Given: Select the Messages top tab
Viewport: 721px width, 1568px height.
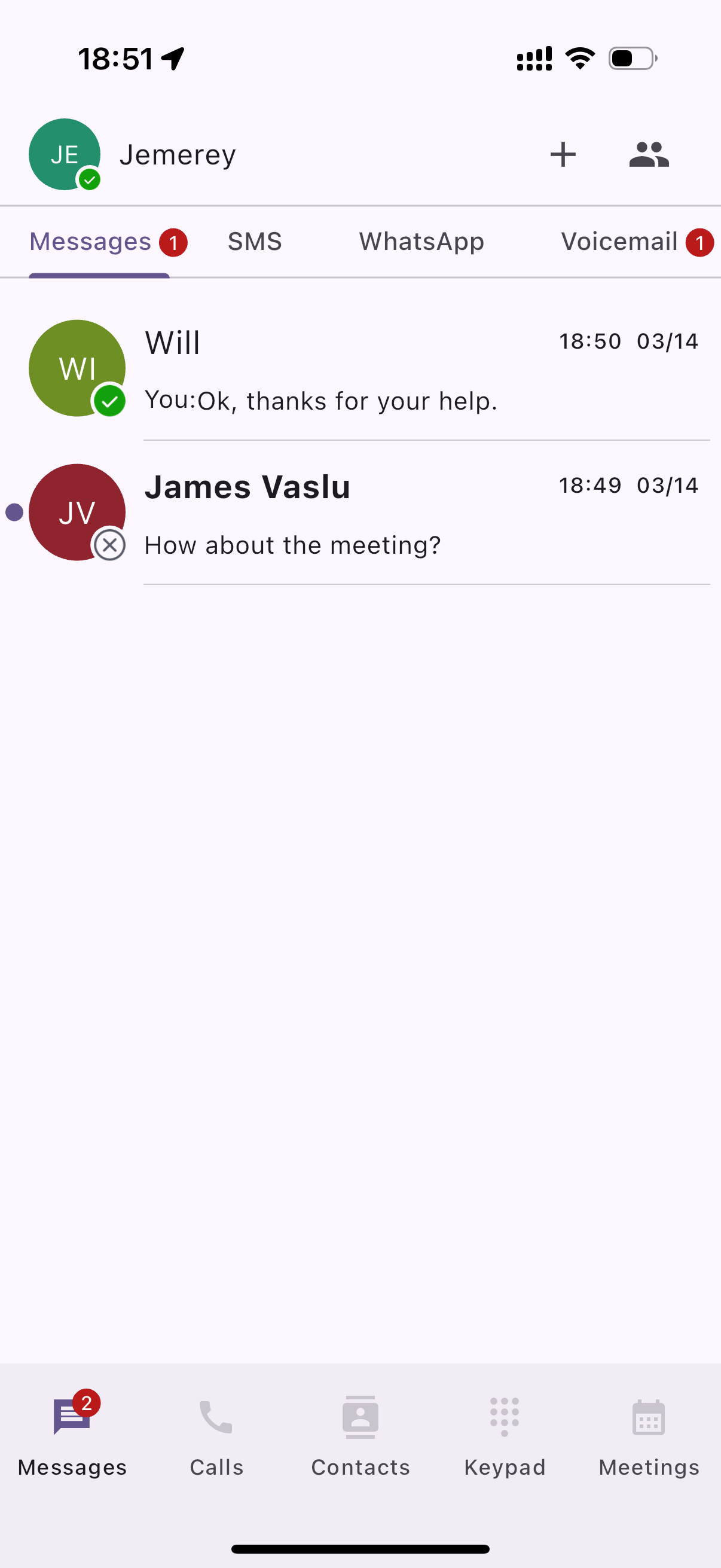Looking at the screenshot, I should pos(91,242).
